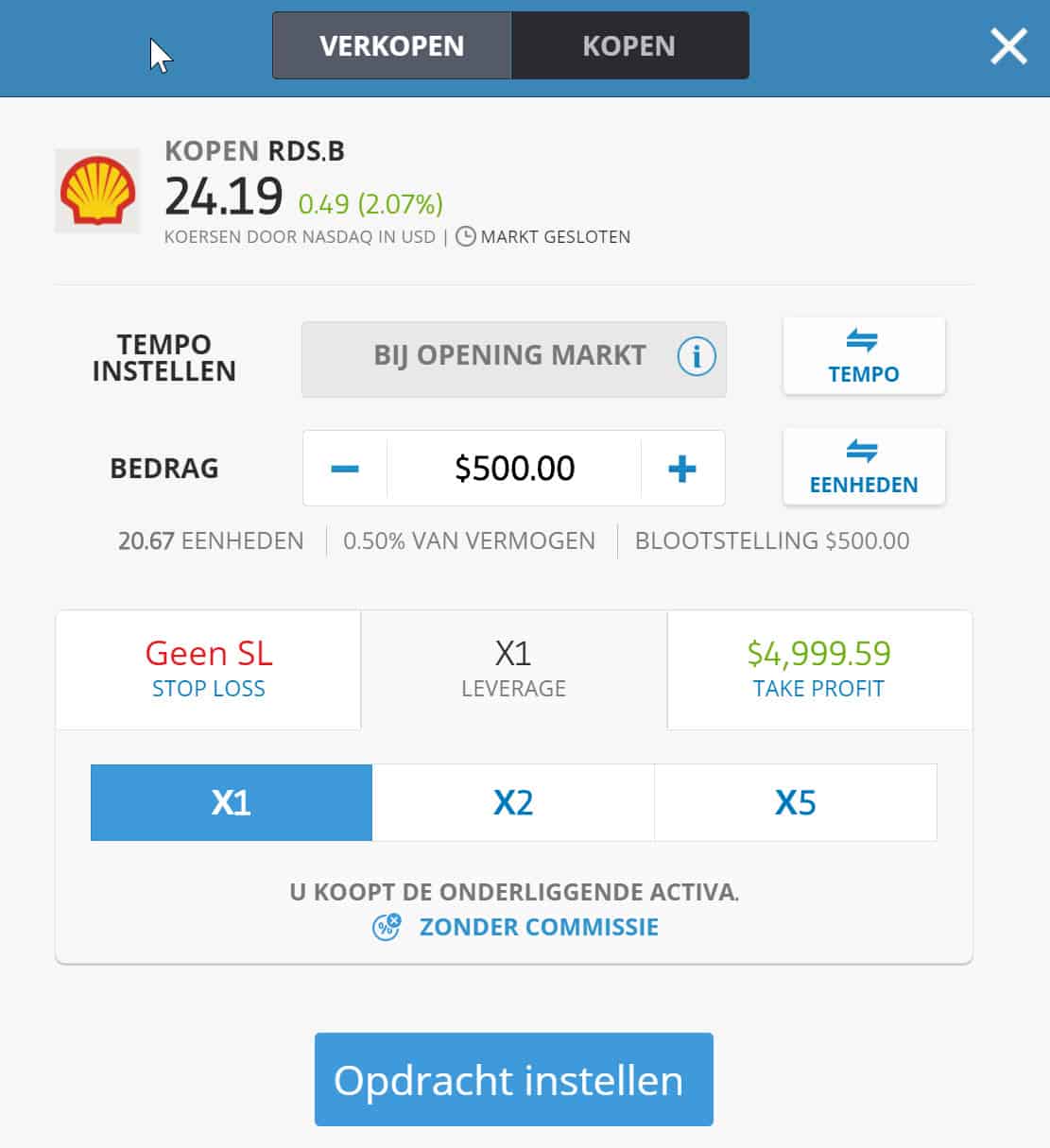Switch to EENHEDEN input mode
This screenshot has width=1050, height=1148.
(863, 467)
